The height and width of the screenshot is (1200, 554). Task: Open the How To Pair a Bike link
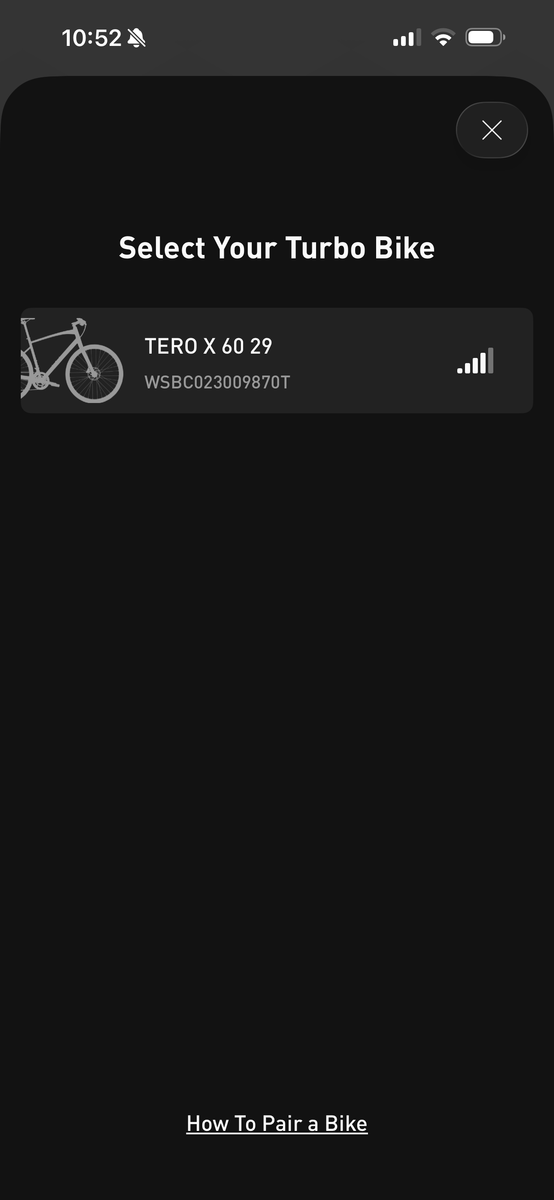(x=277, y=1123)
